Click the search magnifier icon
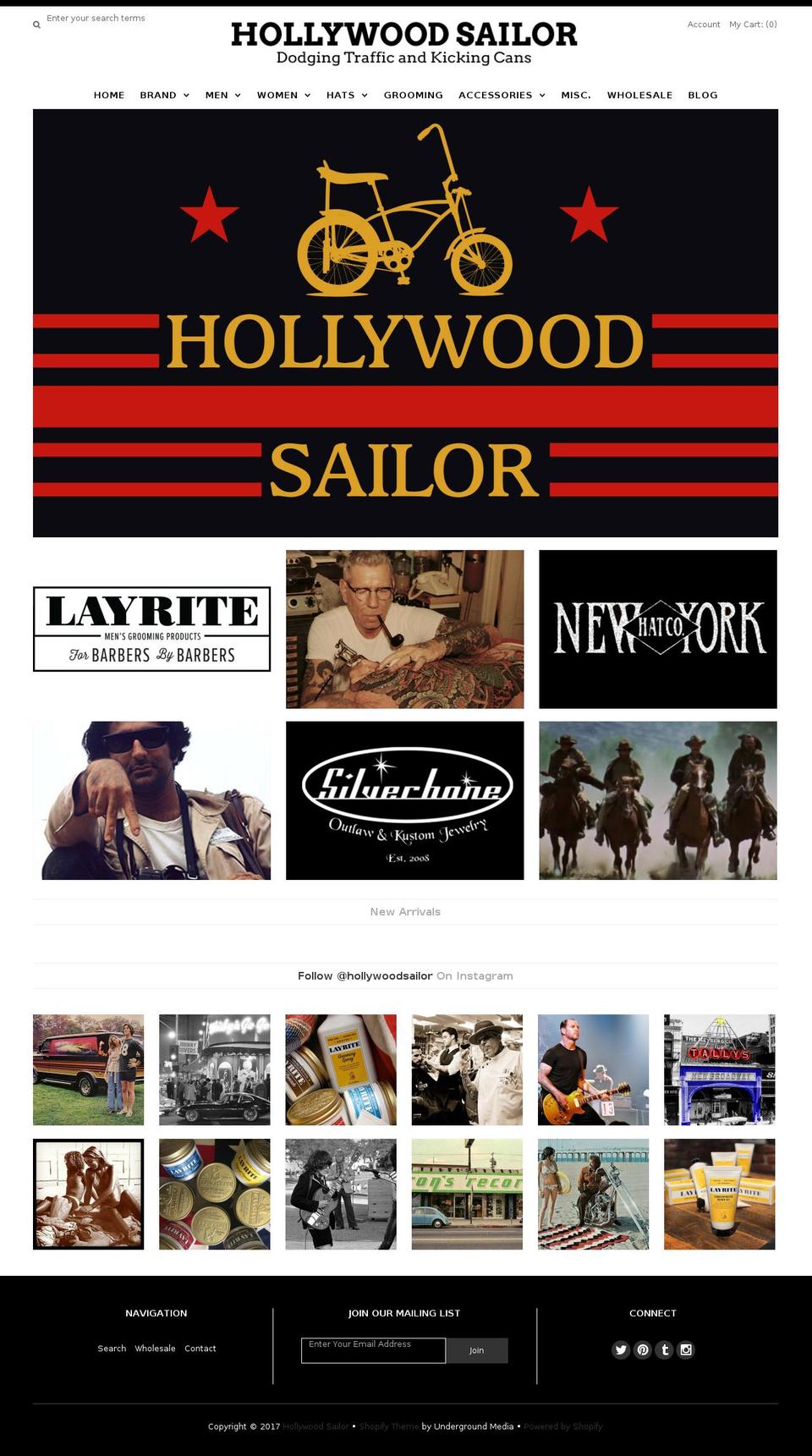 (x=36, y=25)
